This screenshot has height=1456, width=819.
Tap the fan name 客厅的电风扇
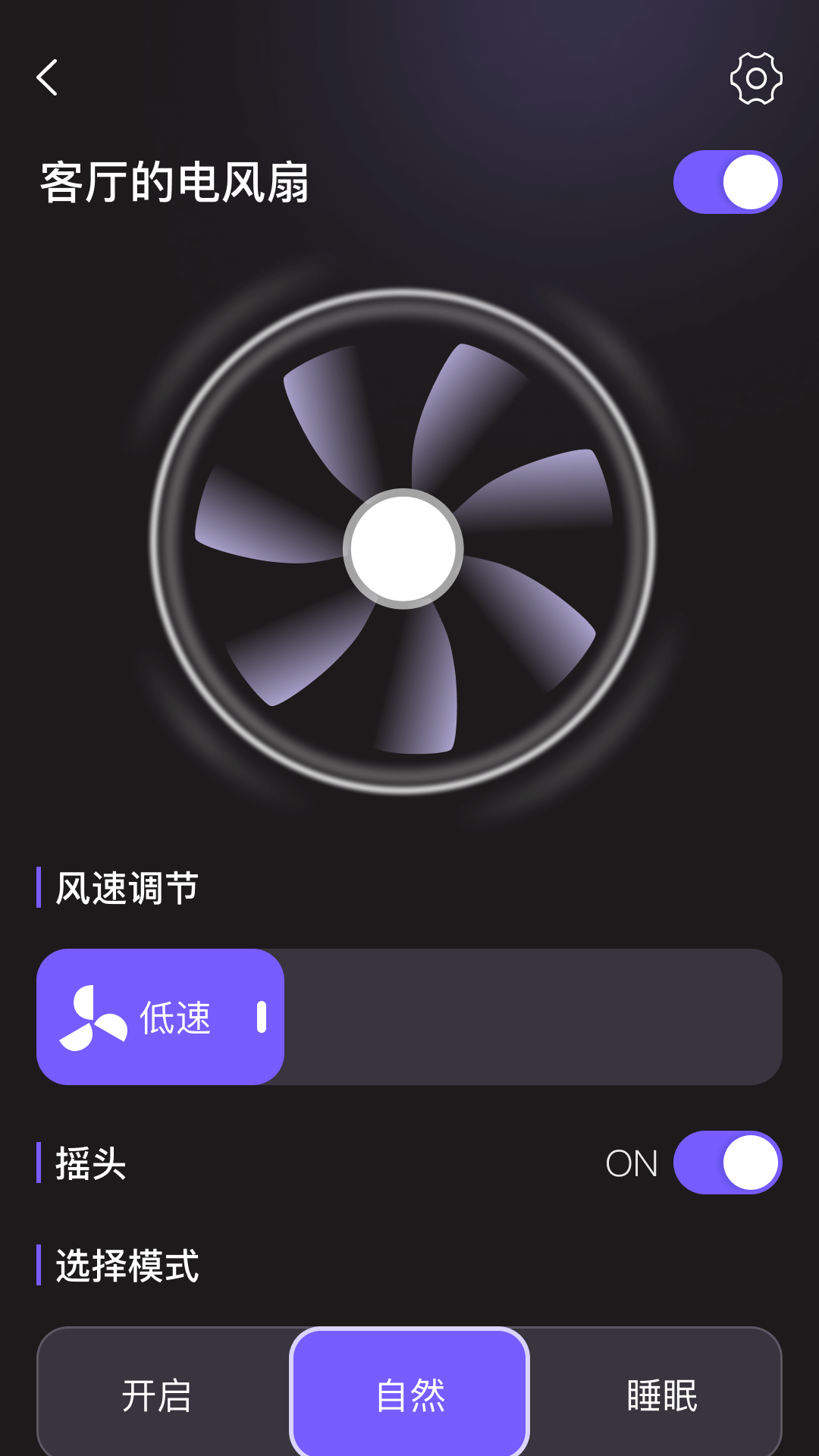tap(176, 181)
